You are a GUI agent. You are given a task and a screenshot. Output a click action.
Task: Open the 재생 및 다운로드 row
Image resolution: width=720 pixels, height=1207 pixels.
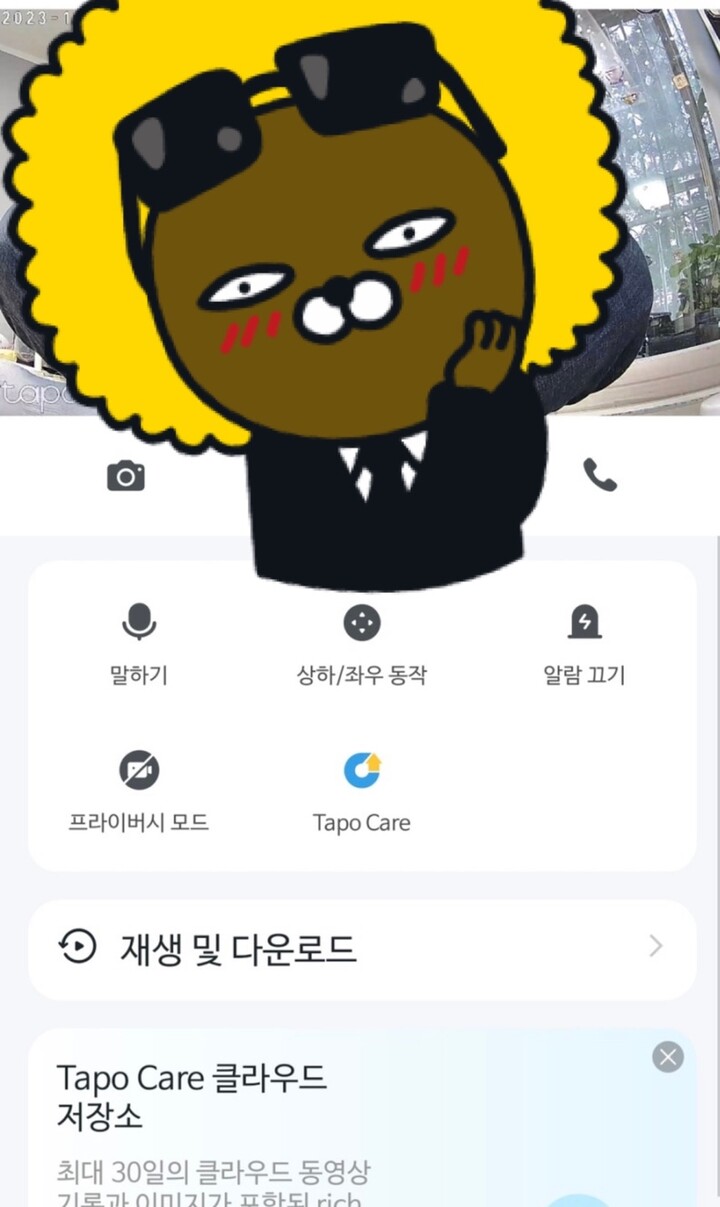[360, 945]
